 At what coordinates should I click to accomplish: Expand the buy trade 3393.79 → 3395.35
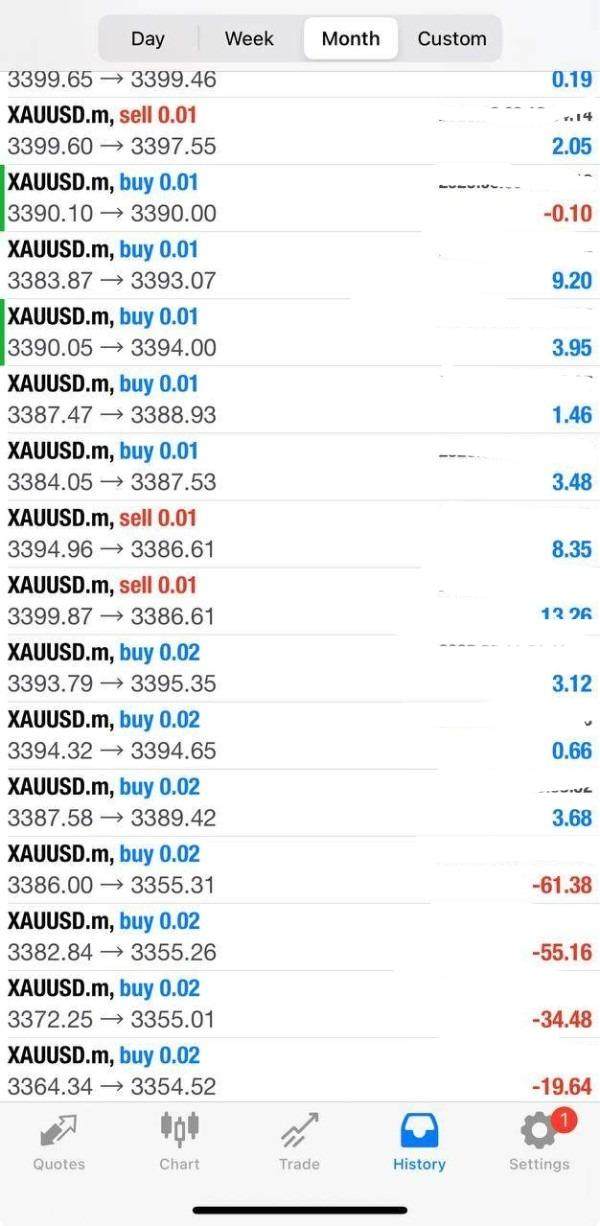pos(300,668)
